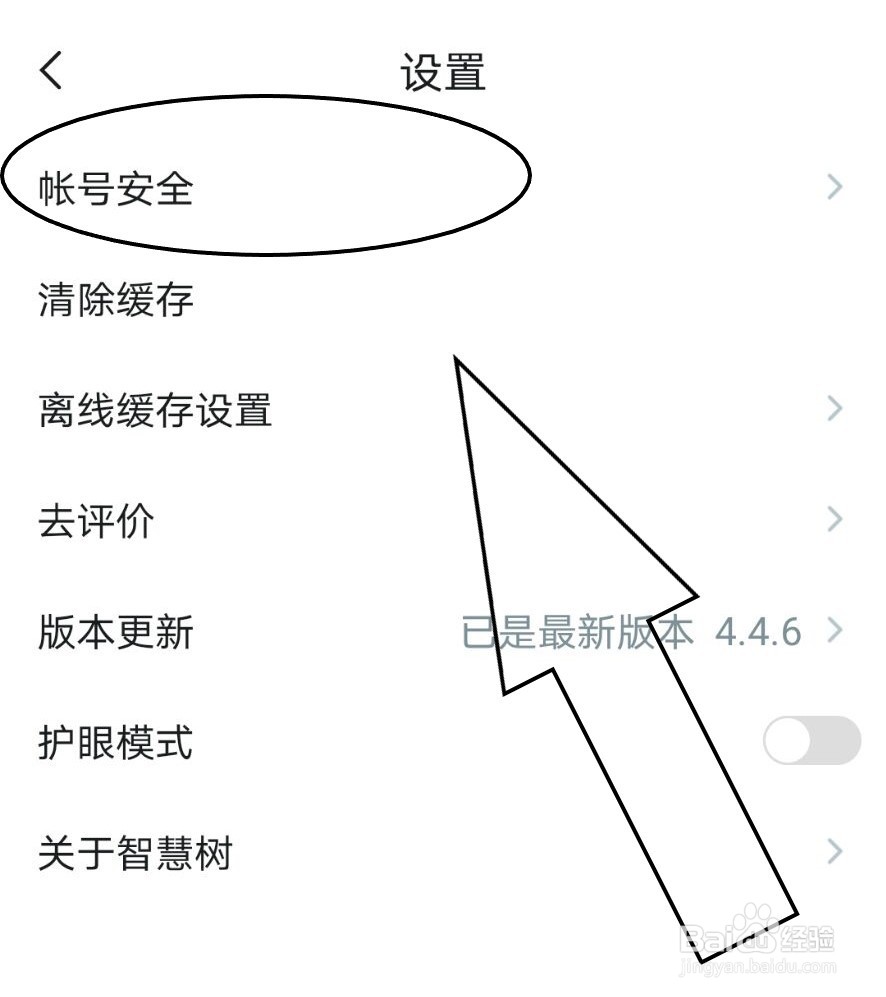This screenshot has height=997, width=886.
Task: Tap the chevron next to 去评价
Action: point(836,520)
